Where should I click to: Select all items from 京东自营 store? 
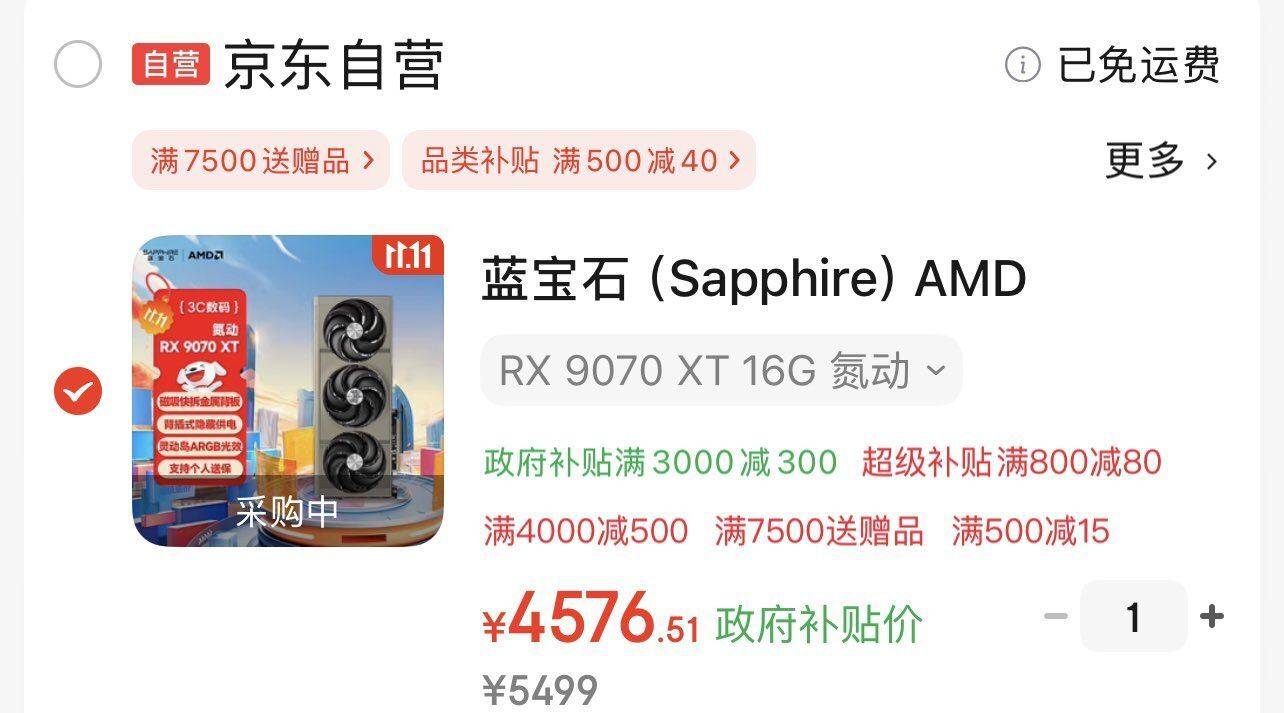[77, 66]
